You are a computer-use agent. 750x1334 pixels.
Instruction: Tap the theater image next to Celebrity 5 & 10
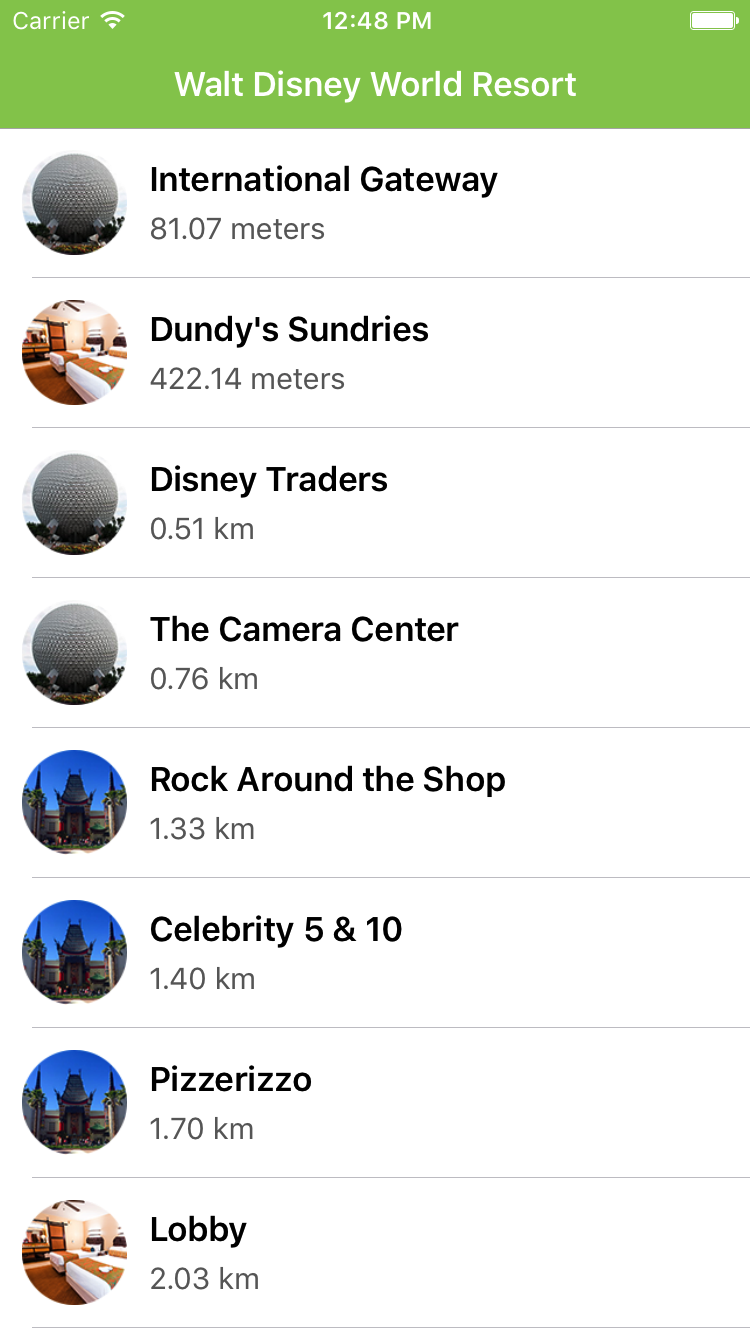click(74, 952)
